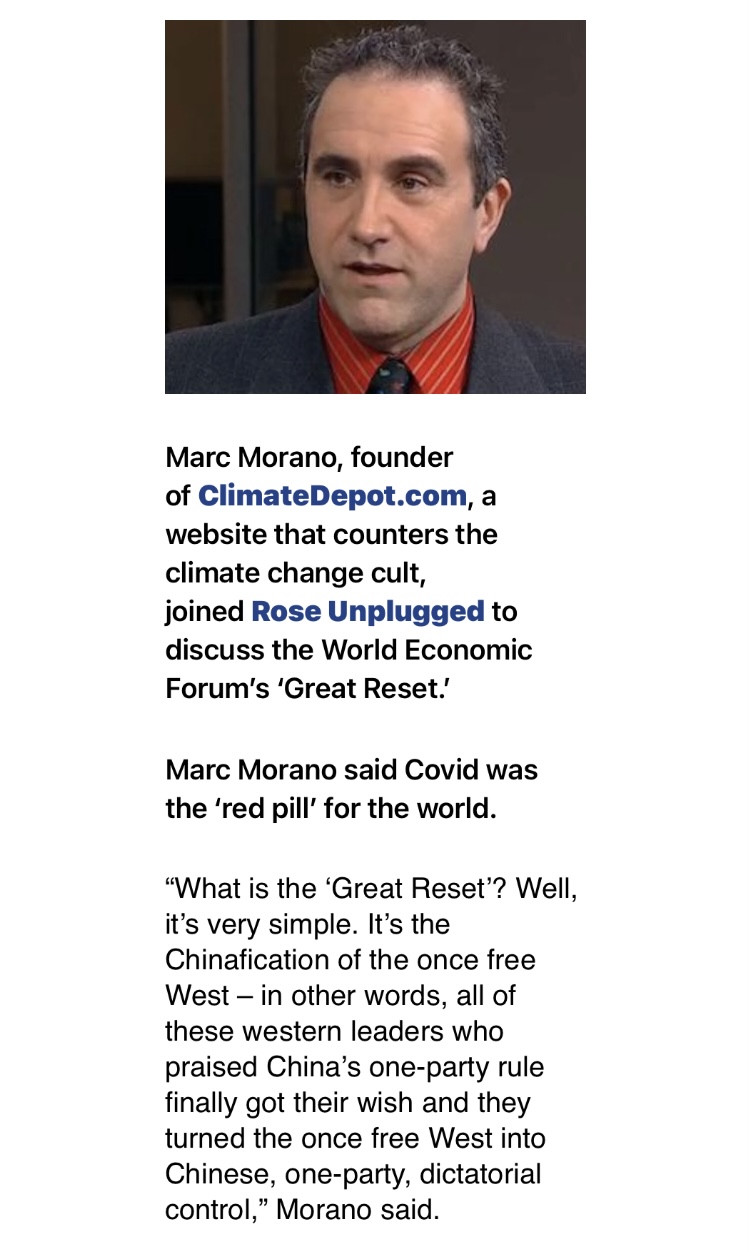The height and width of the screenshot is (1252, 750).
Task: Follow the Rose Unplugged link
Action: click(367, 611)
